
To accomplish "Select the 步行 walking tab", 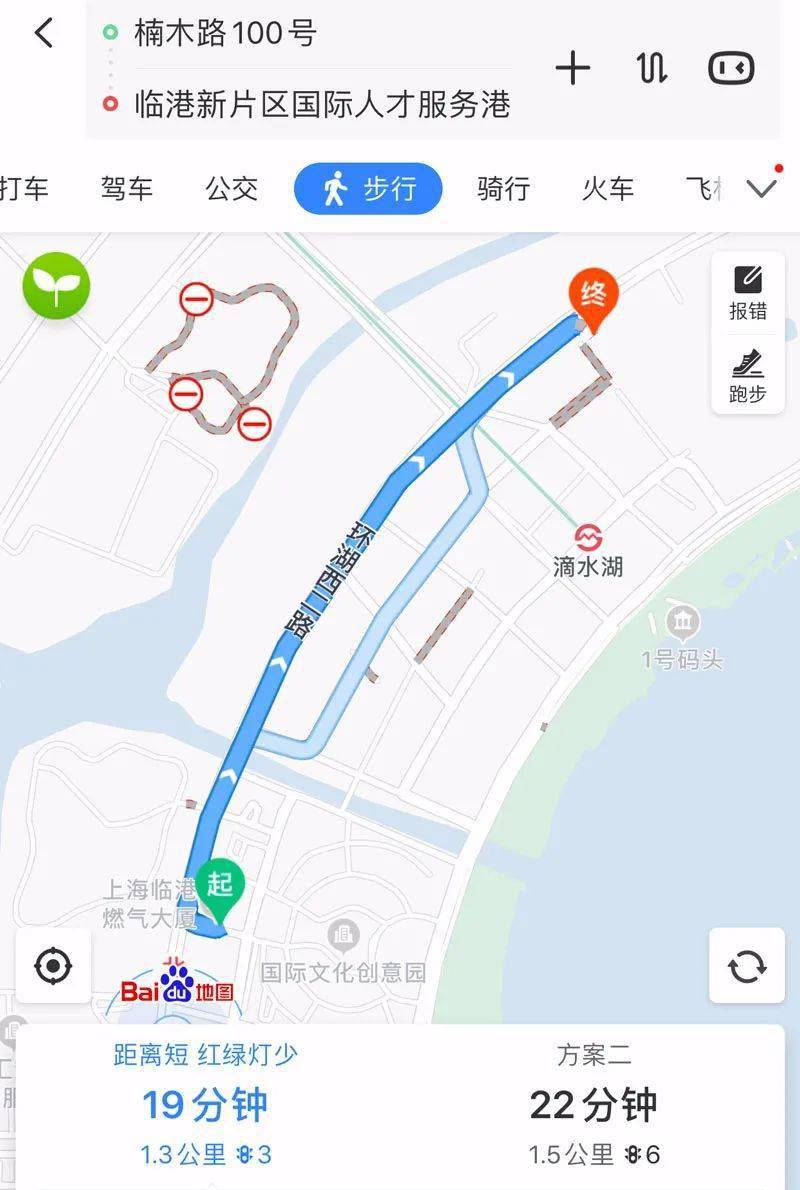I will click(x=368, y=188).
